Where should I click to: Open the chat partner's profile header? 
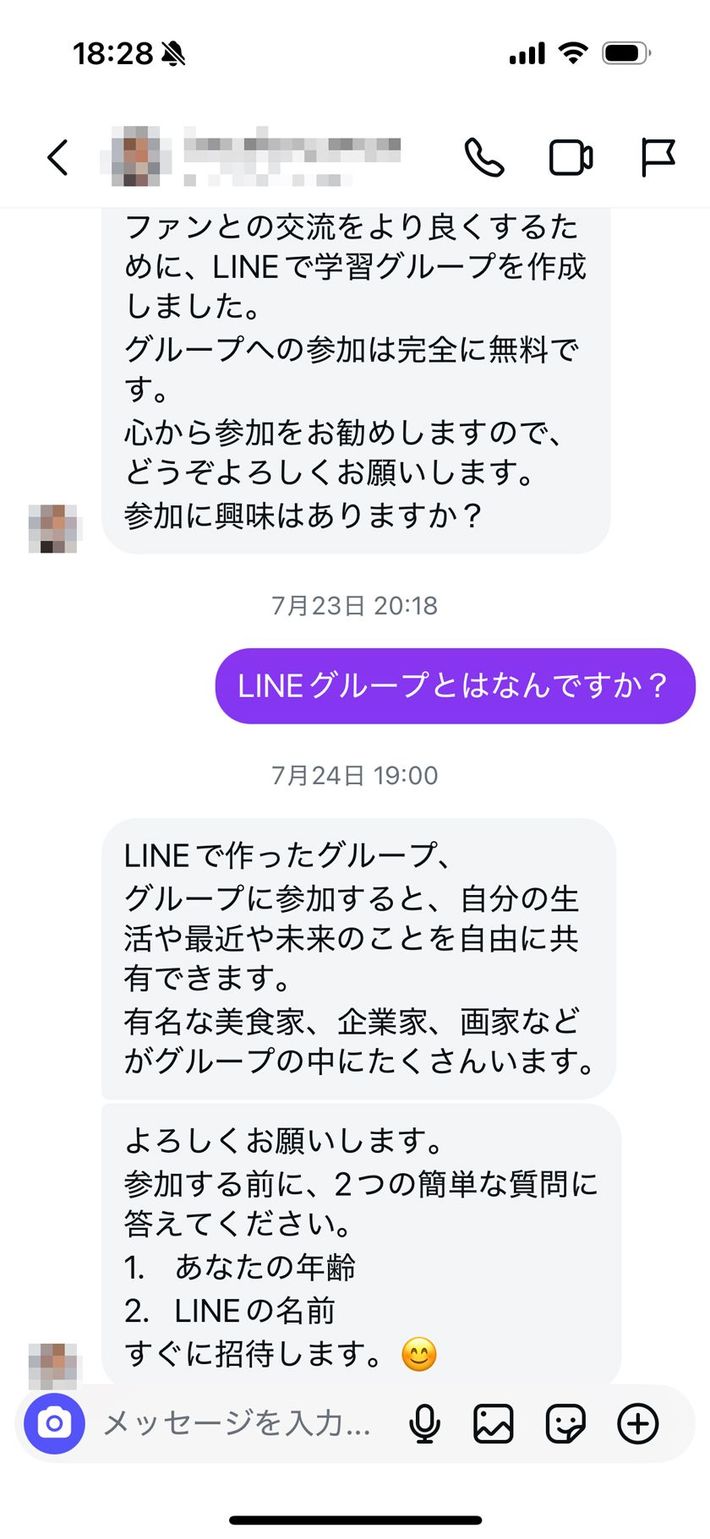point(258,157)
